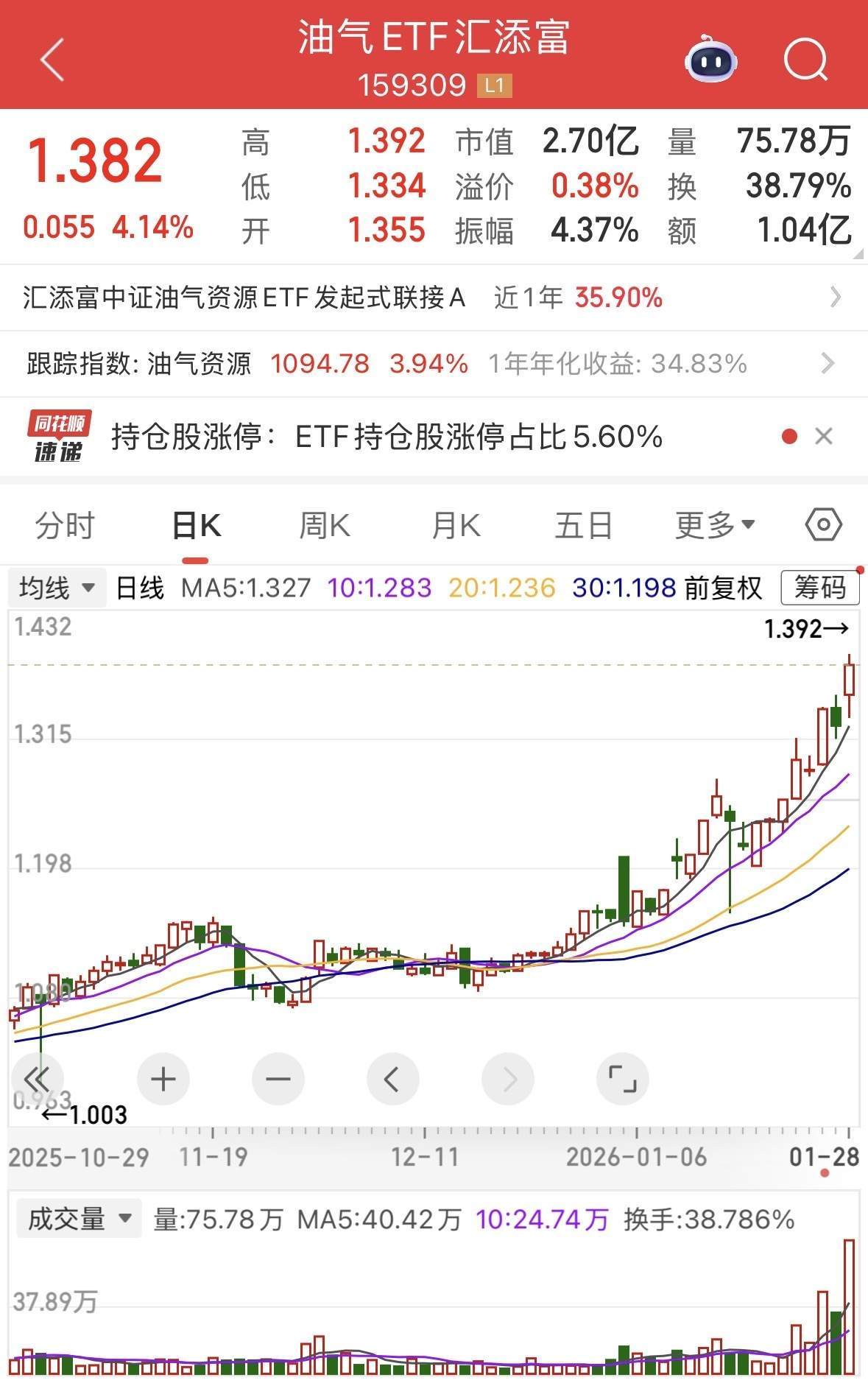The height and width of the screenshot is (1383, 868).
Task: Open chart settings hexagon icon
Action: [823, 525]
